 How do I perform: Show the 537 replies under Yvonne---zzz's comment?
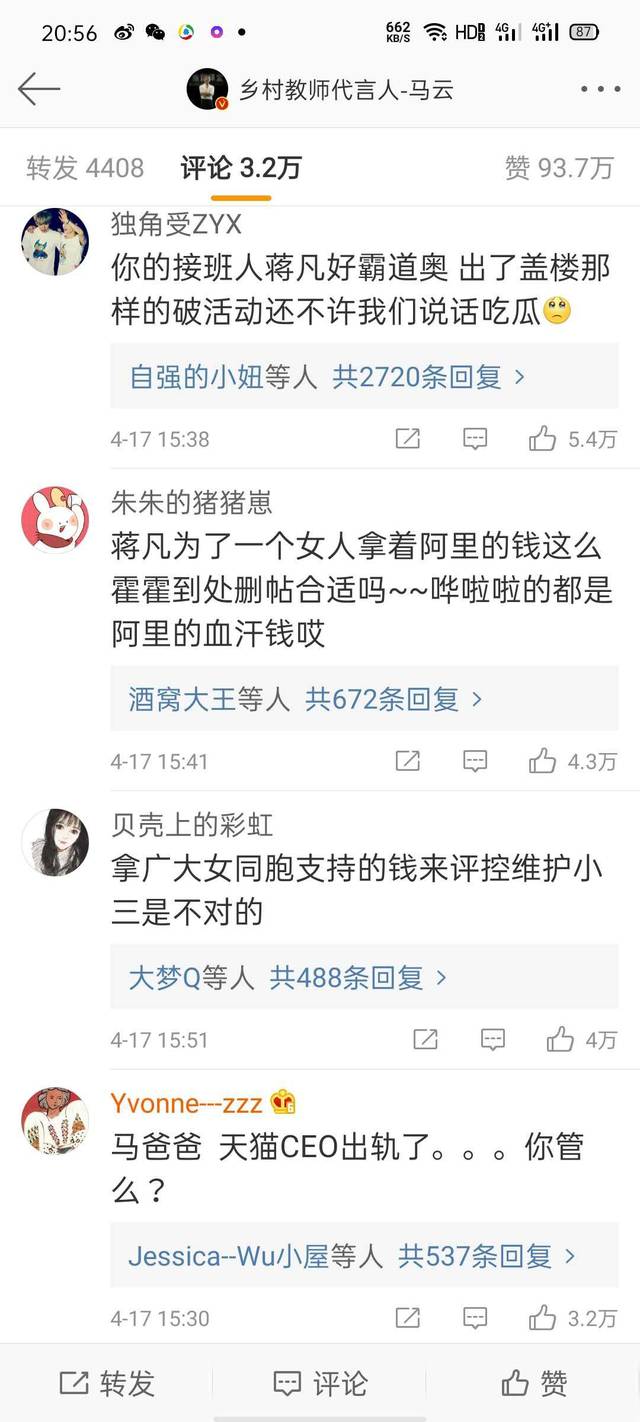364,1255
